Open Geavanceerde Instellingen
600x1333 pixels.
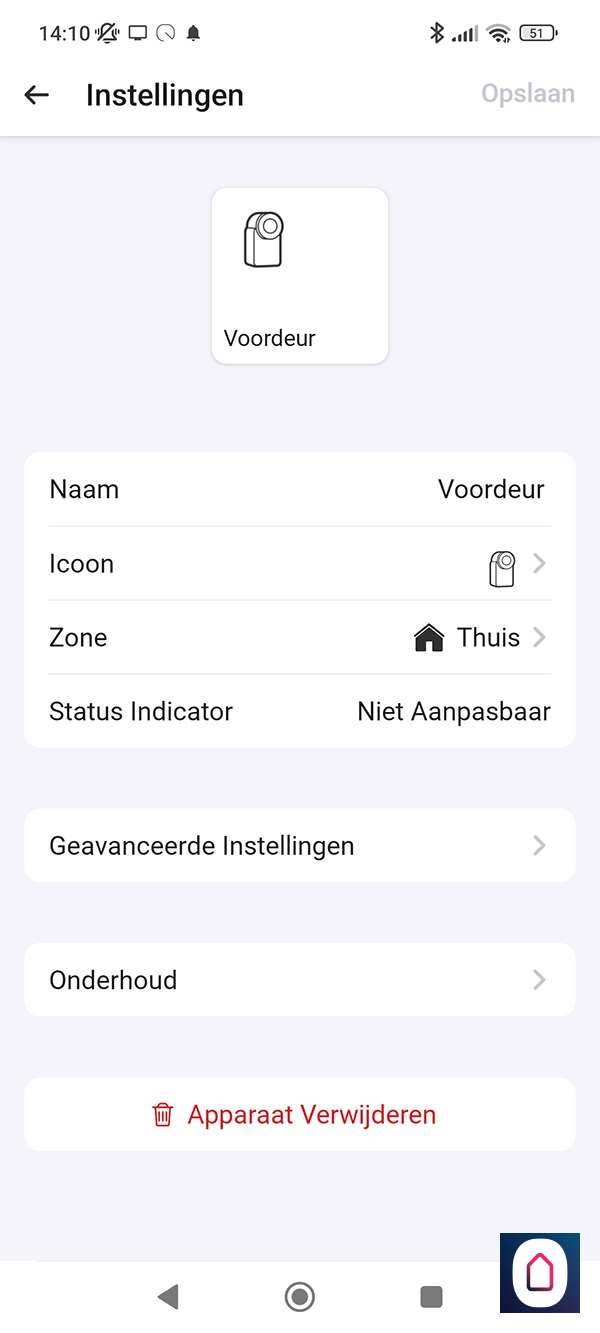[x=300, y=846]
